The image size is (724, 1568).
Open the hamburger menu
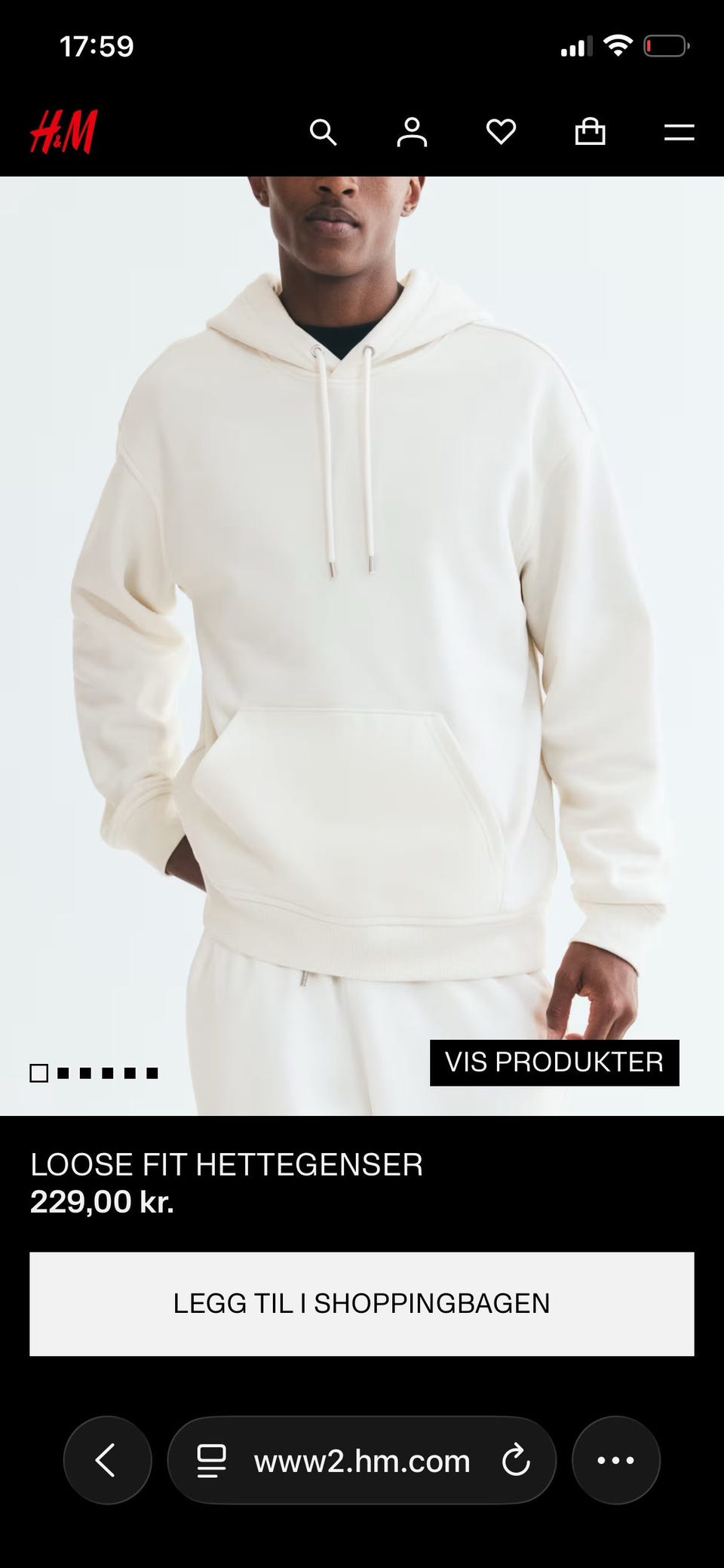(x=679, y=133)
